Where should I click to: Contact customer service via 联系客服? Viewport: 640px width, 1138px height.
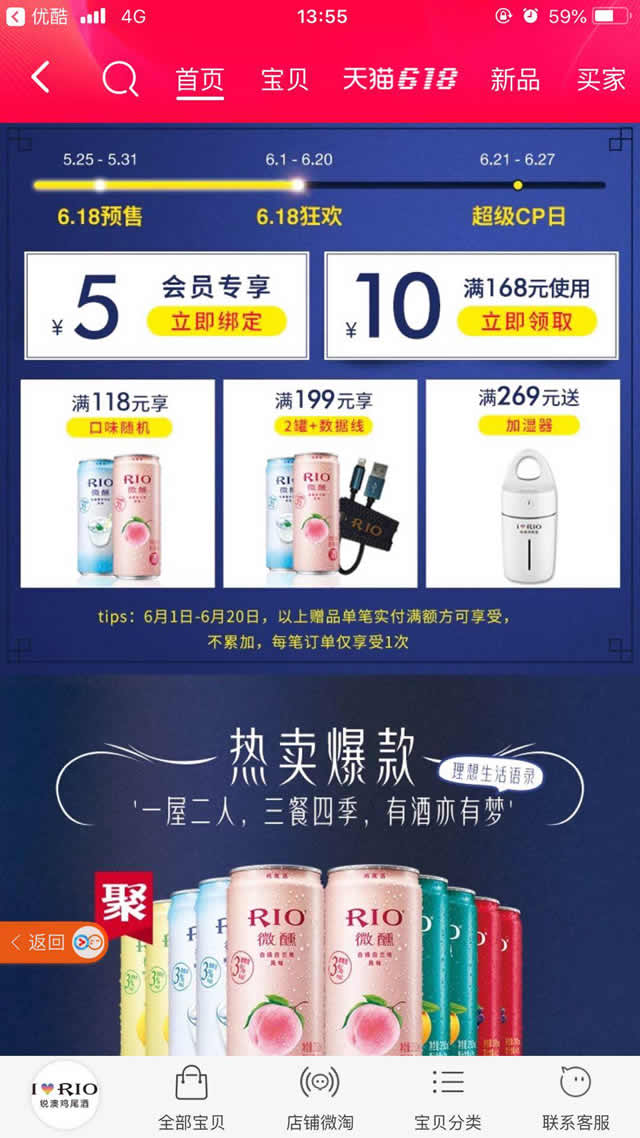(x=576, y=1097)
